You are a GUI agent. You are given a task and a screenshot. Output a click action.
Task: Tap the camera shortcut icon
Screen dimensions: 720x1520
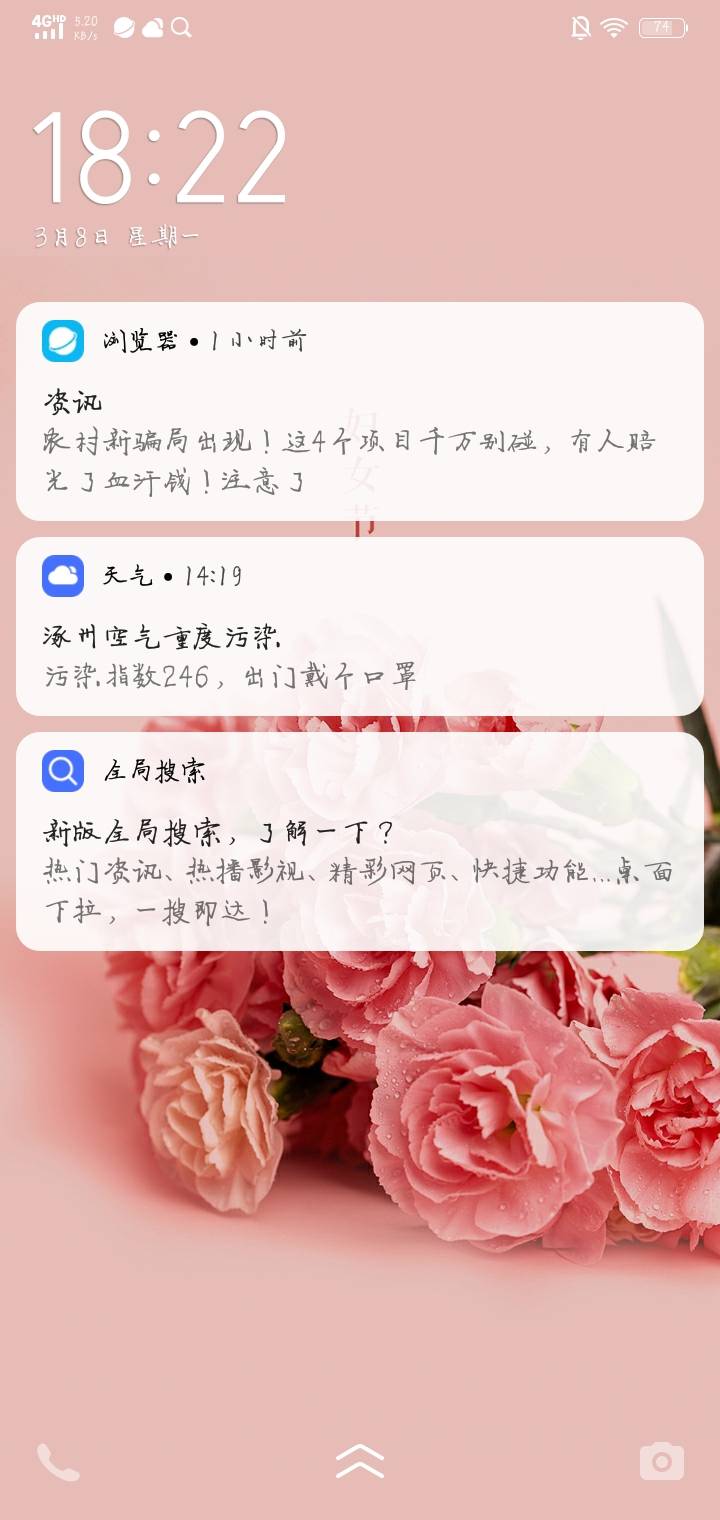[662, 1462]
